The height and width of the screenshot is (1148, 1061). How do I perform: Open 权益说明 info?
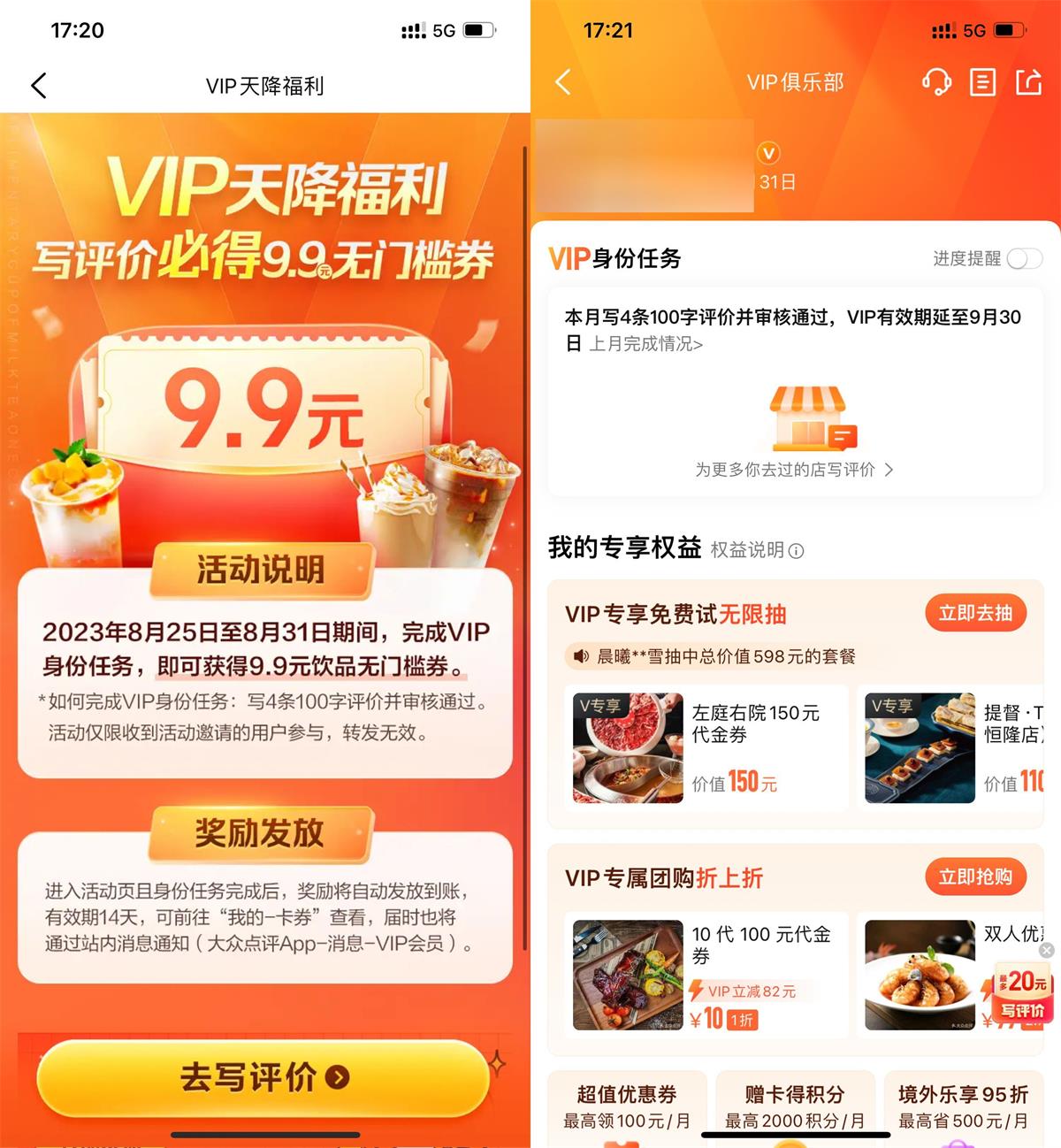point(757,550)
